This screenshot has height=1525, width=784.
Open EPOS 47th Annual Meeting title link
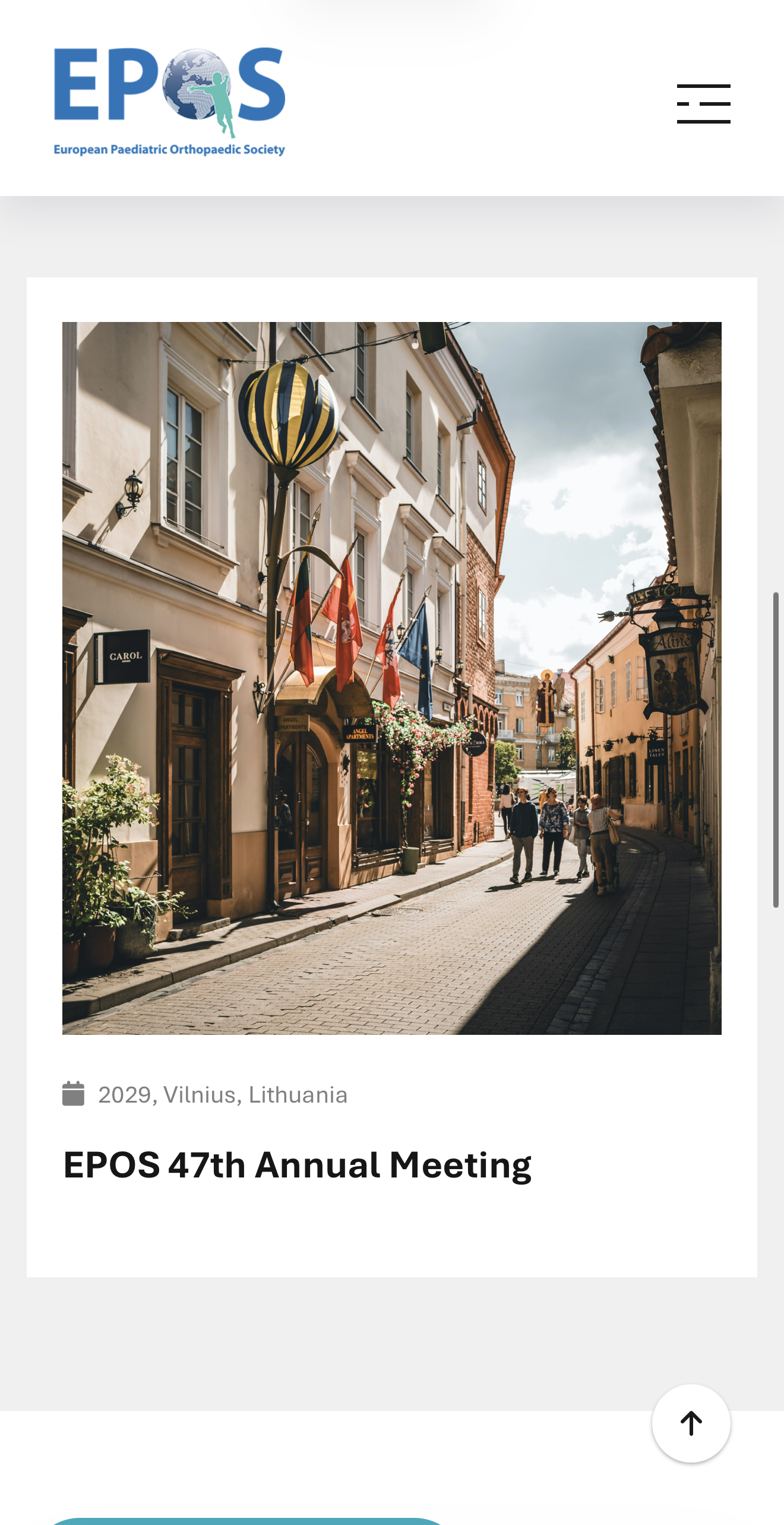point(297,1164)
